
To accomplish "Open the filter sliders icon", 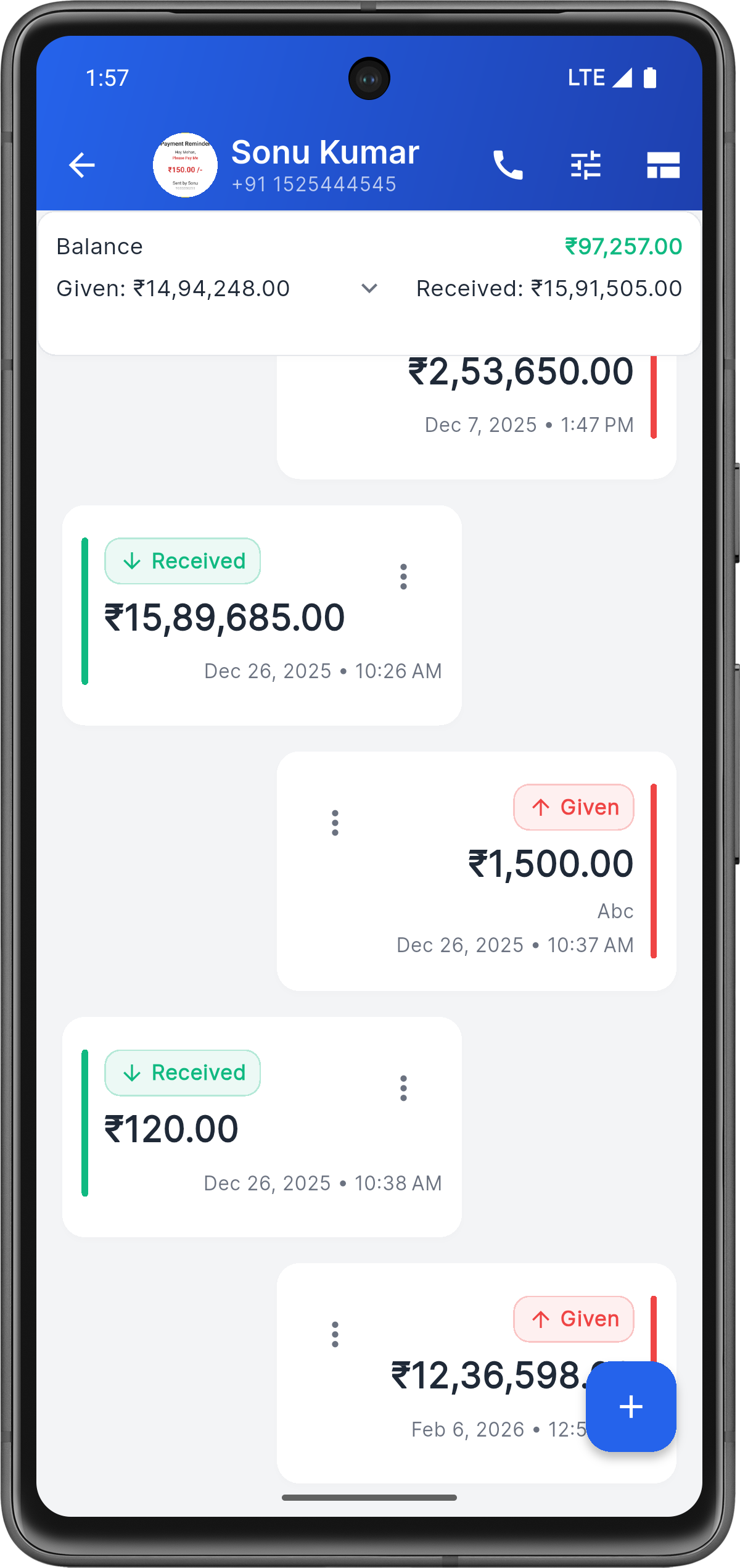I will point(585,165).
